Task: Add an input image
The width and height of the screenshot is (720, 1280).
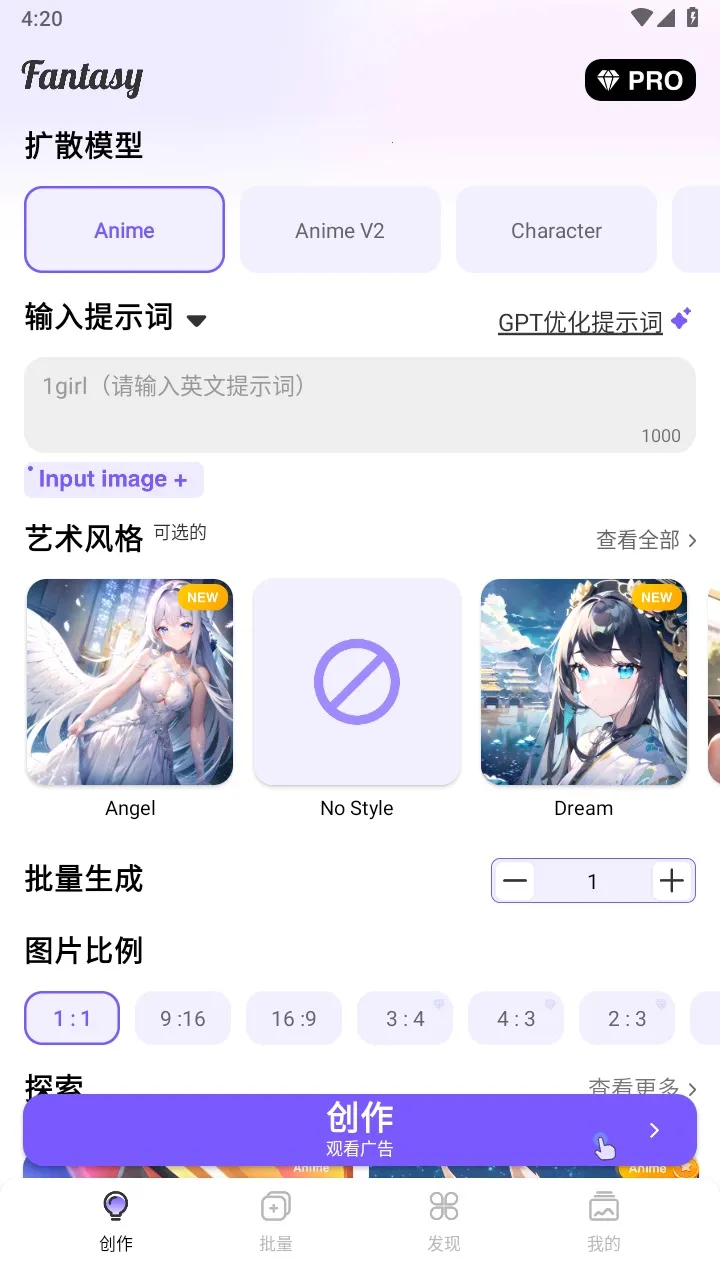Action: point(113,480)
